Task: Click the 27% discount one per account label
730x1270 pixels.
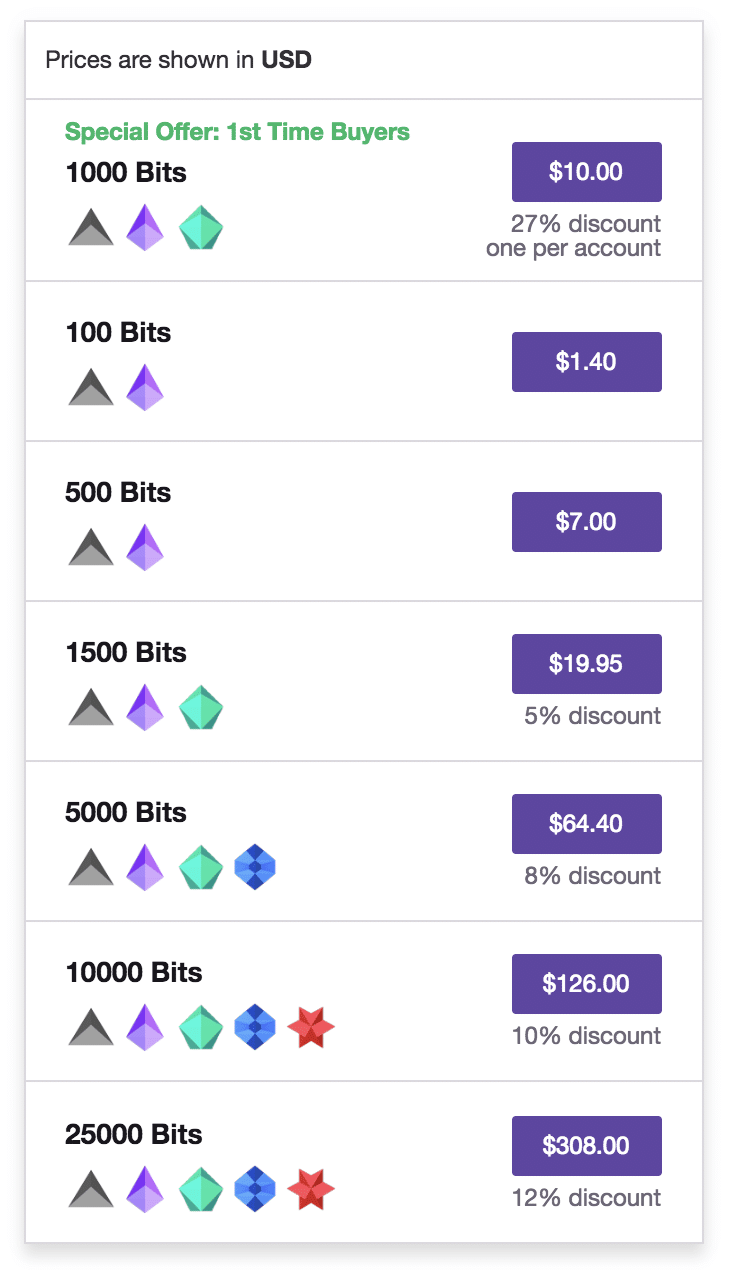Action: (x=573, y=235)
